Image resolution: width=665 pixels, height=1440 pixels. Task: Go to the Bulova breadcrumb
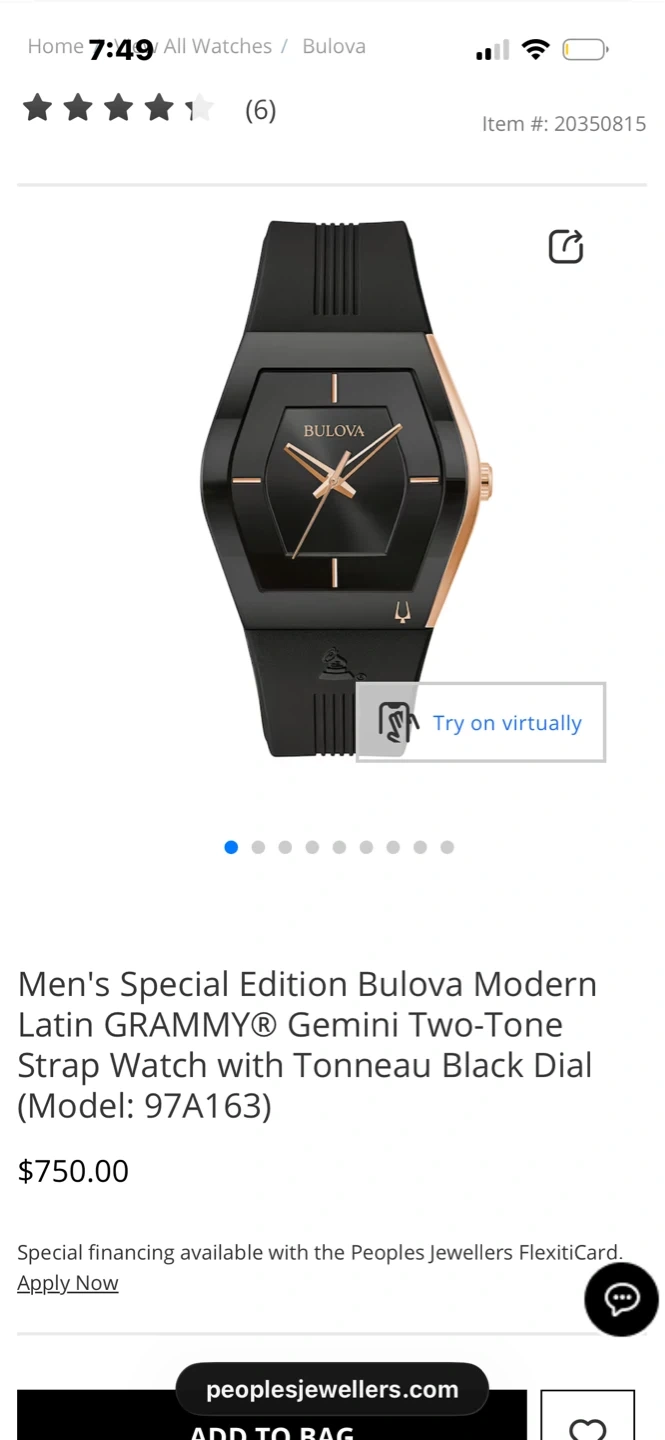tap(334, 46)
